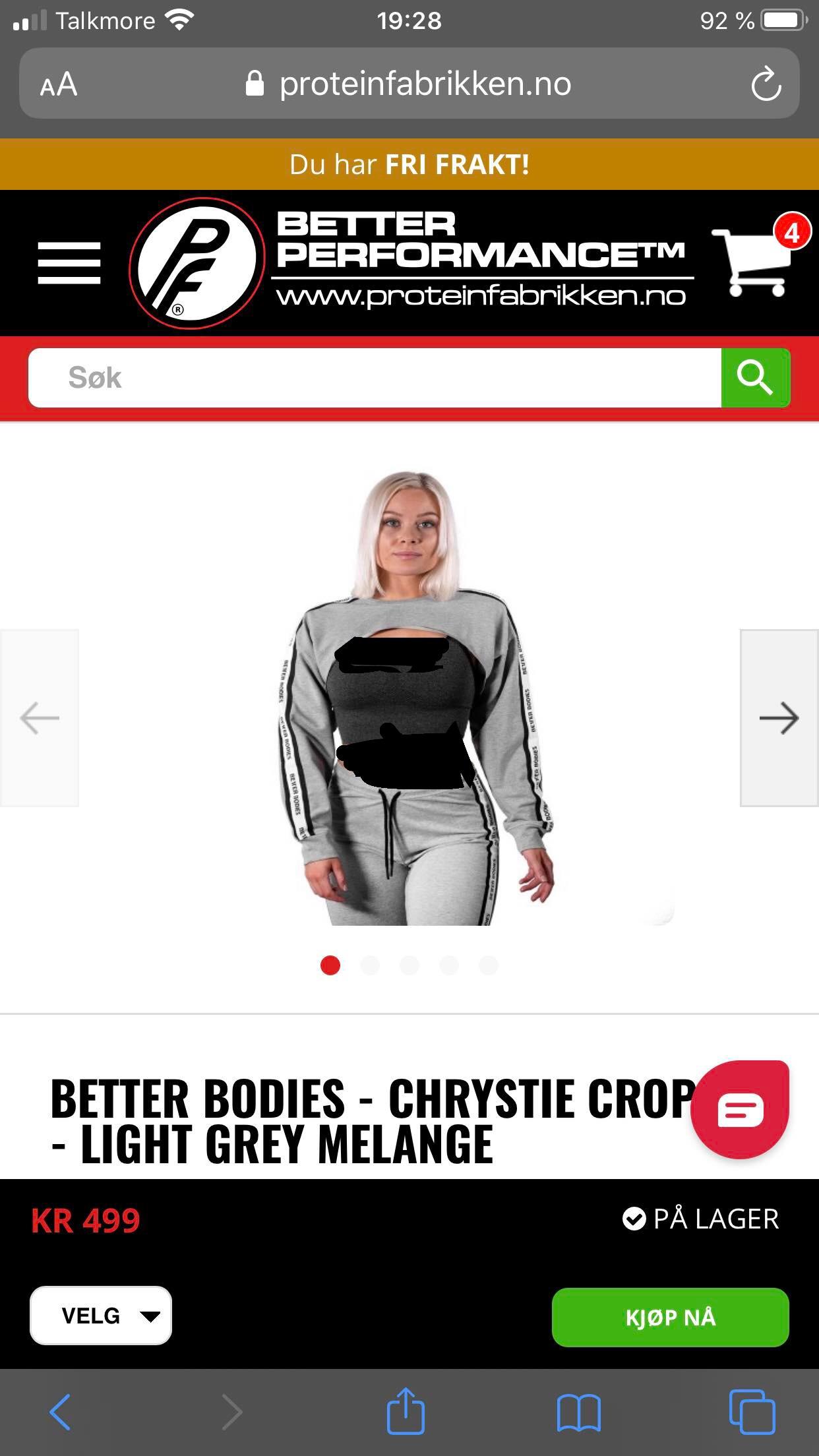Viewport: 819px width, 1456px height.
Task: Open the Safari share sheet
Action: tap(406, 1410)
